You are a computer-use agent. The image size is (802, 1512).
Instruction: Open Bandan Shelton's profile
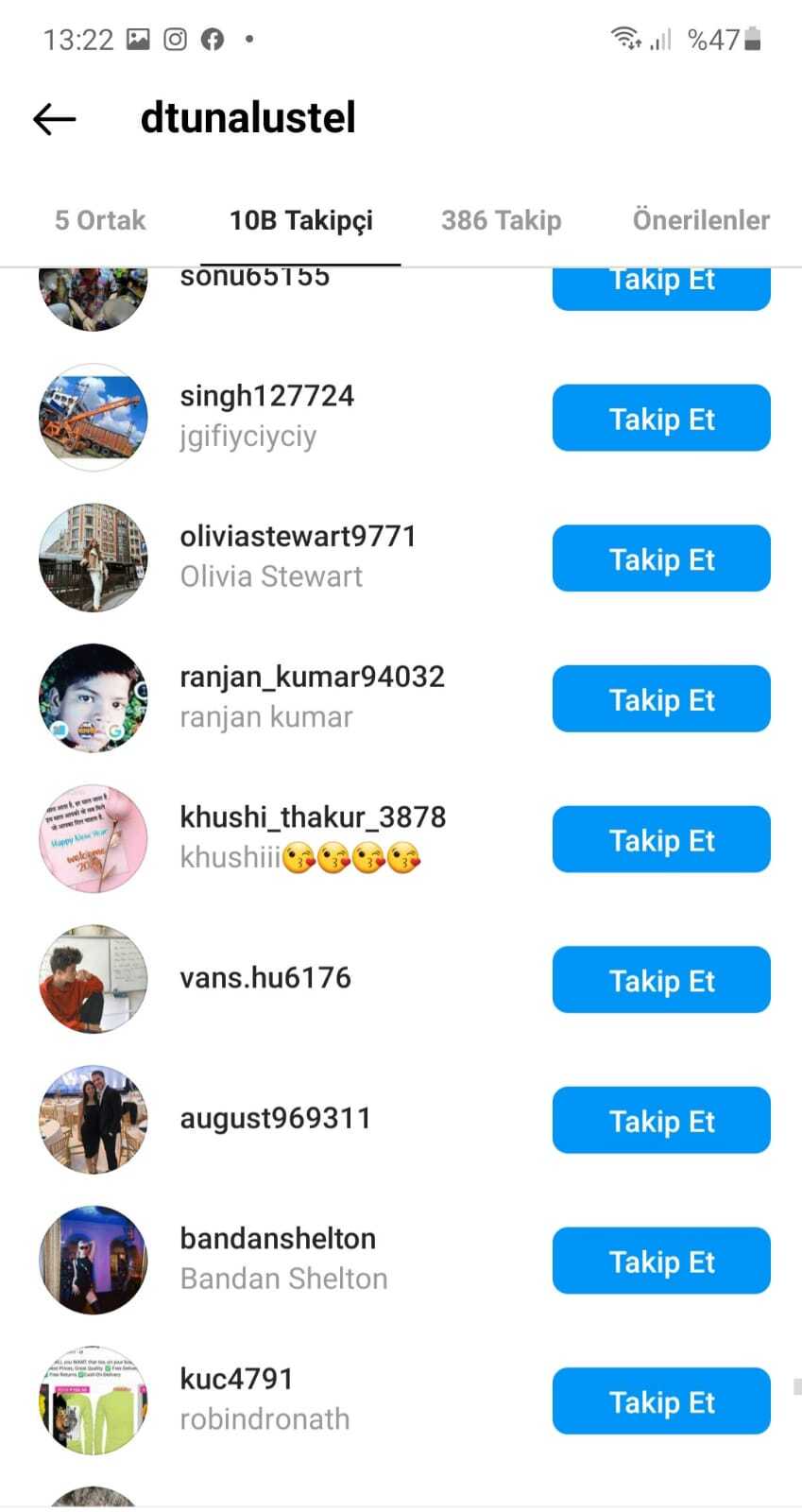[278, 1239]
